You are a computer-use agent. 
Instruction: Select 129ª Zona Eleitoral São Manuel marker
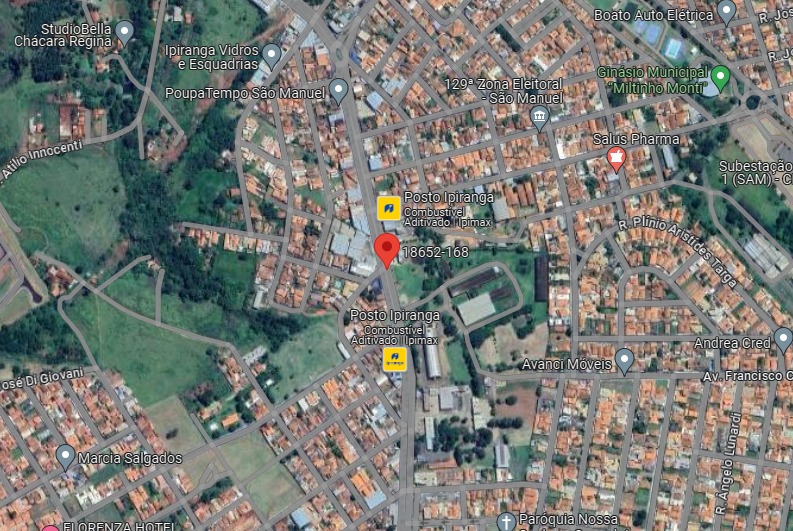(540, 119)
